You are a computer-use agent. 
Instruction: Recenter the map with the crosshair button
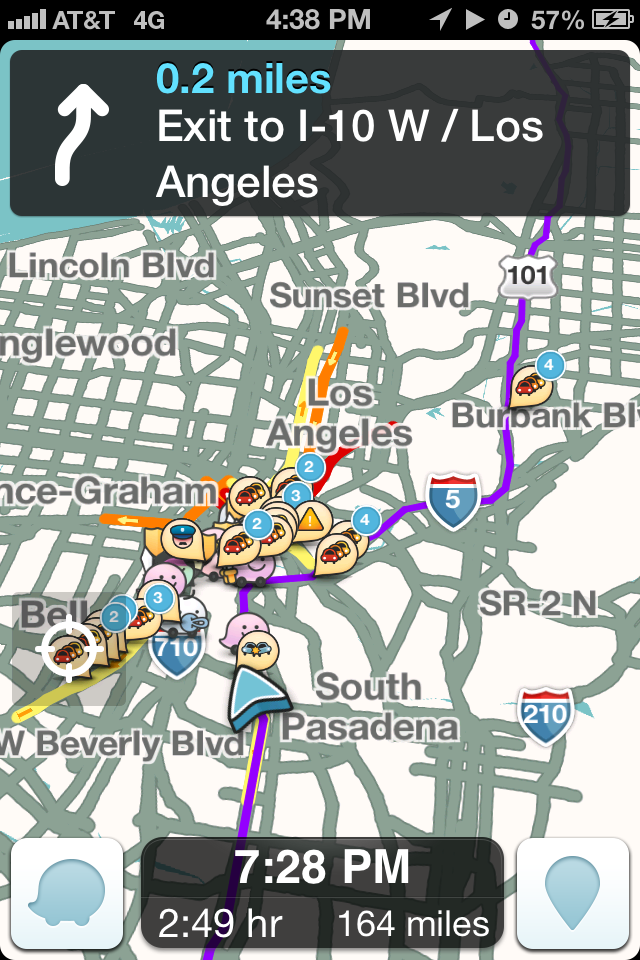point(69,651)
